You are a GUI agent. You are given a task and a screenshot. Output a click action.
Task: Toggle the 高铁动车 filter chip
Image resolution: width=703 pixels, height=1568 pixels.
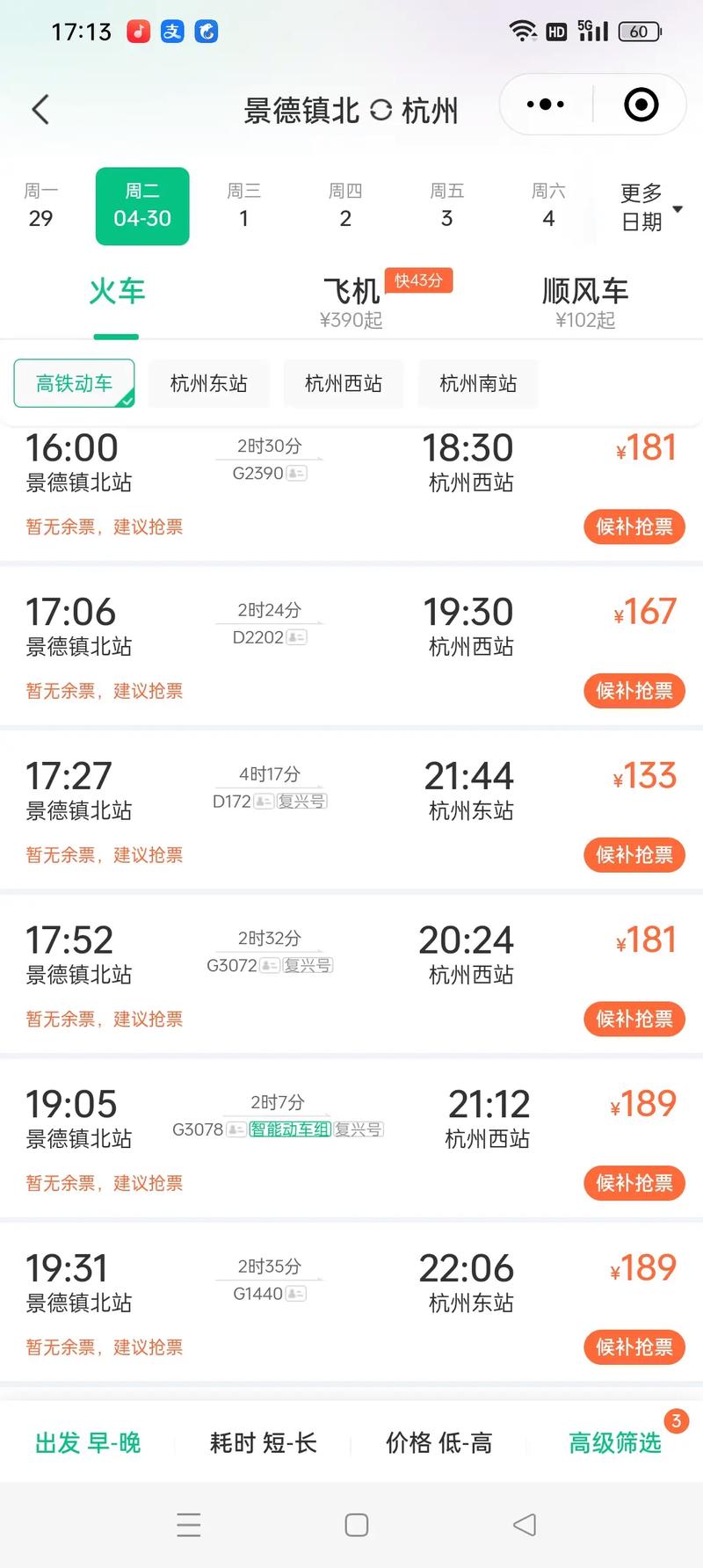[74, 383]
